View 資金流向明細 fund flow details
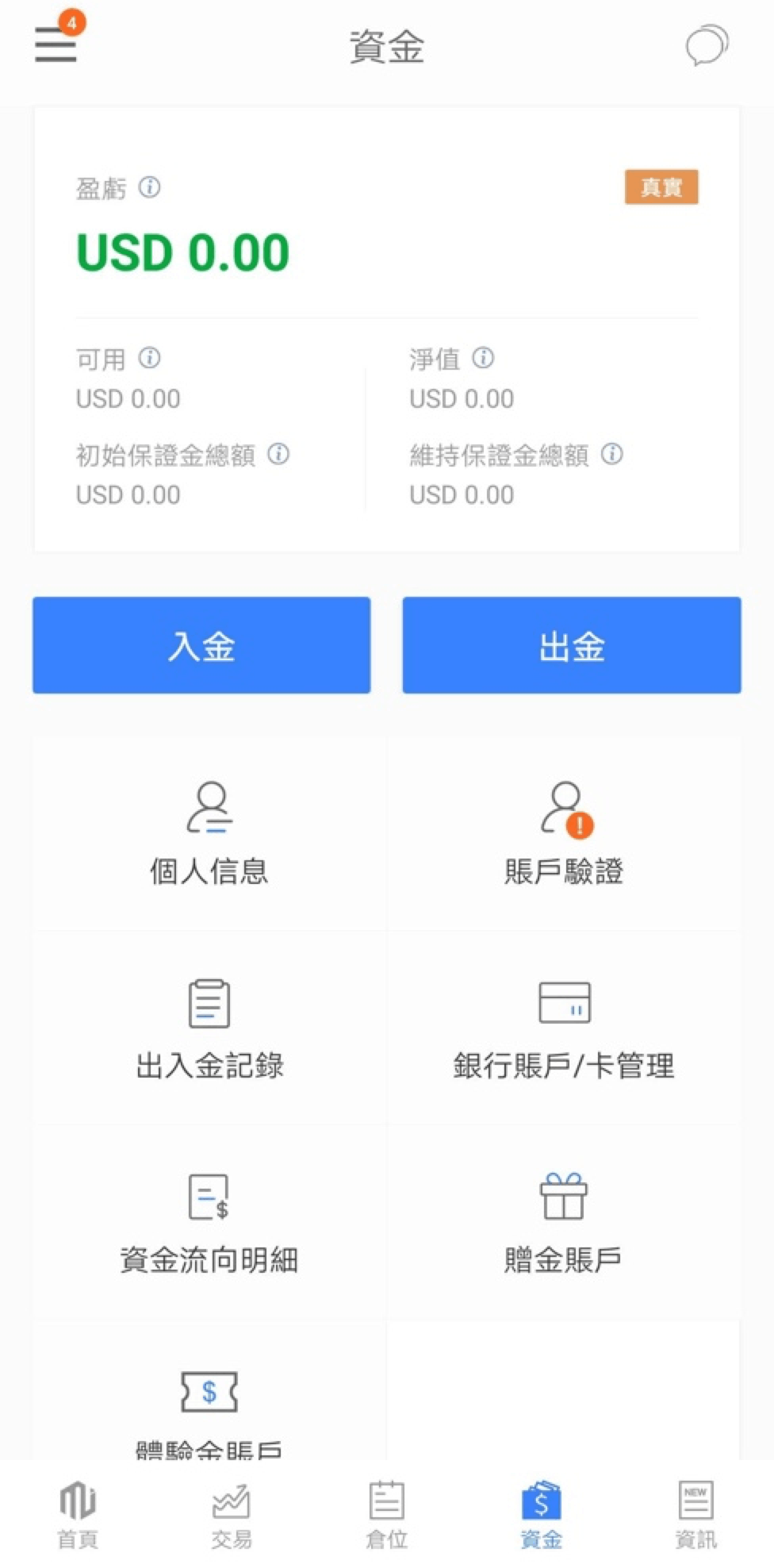 pyautogui.click(x=209, y=1222)
